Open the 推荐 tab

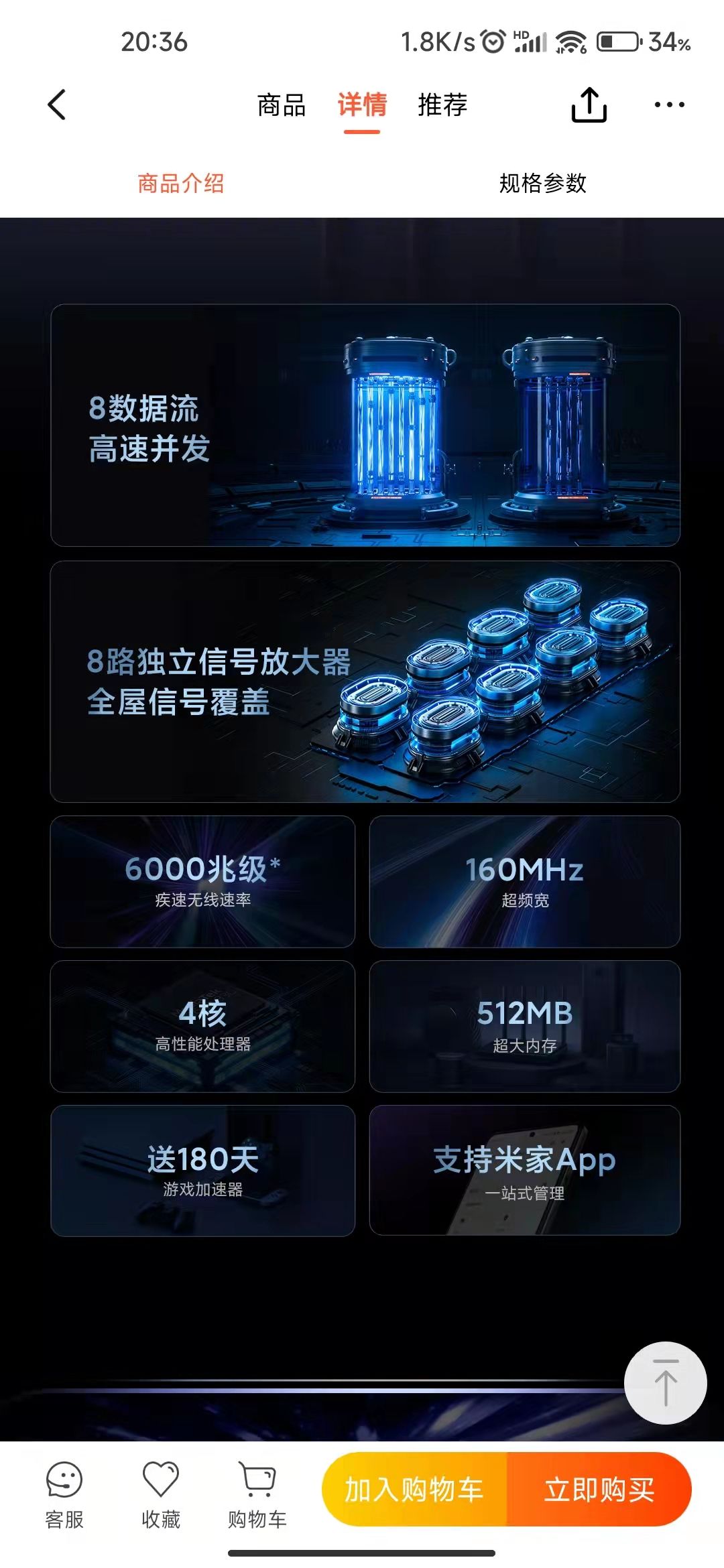[442, 105]
